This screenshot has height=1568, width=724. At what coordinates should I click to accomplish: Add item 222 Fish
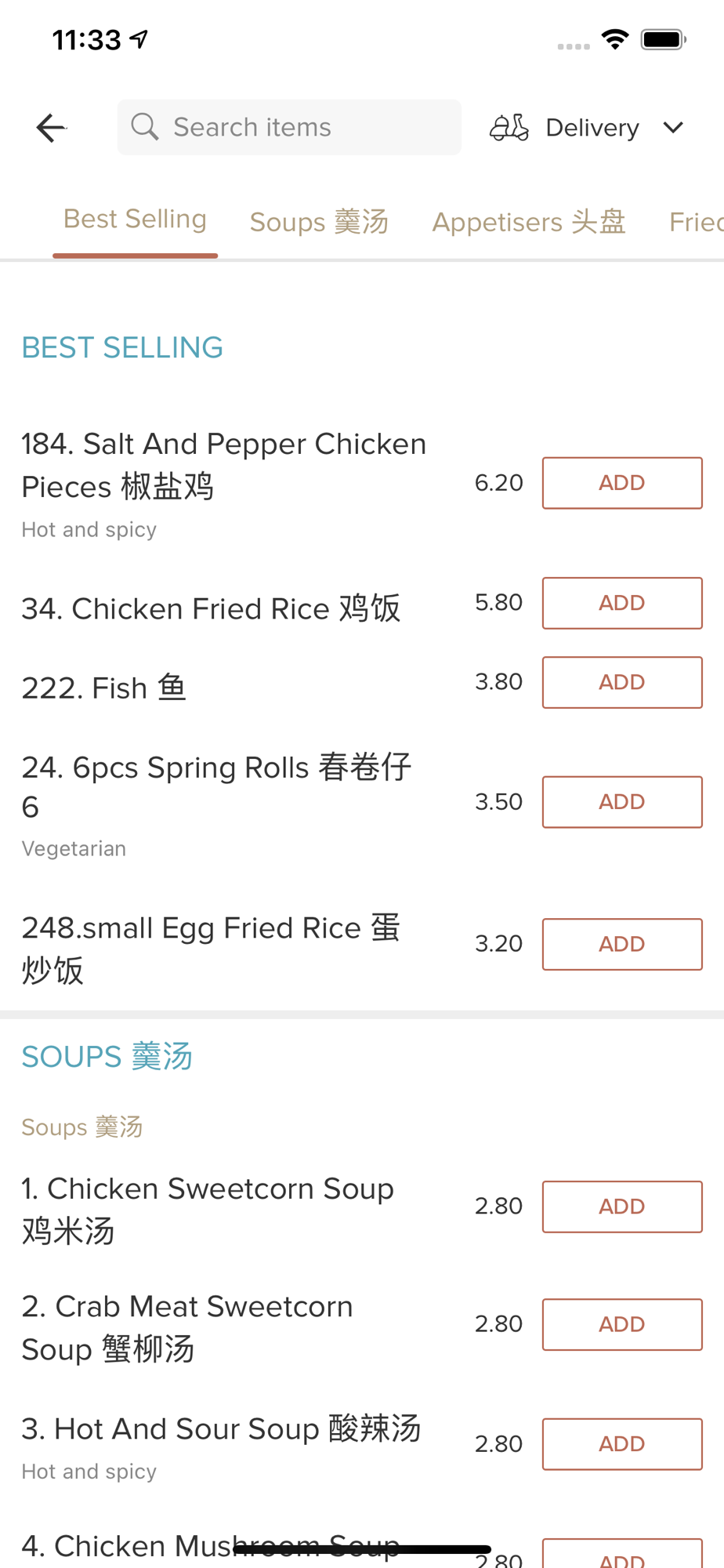[622, 682]
